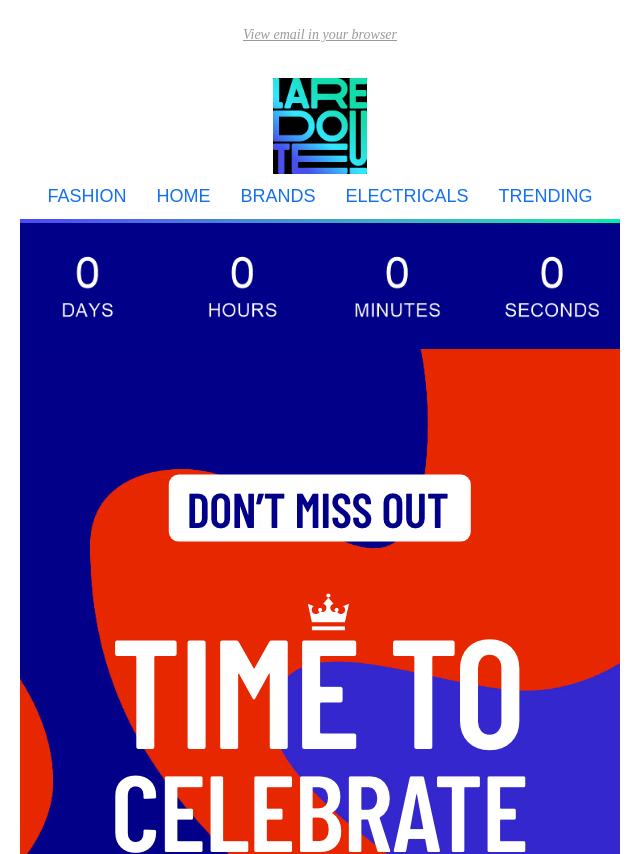
Task: Tap the La Redoute logo
Action: tap(320, 126)
